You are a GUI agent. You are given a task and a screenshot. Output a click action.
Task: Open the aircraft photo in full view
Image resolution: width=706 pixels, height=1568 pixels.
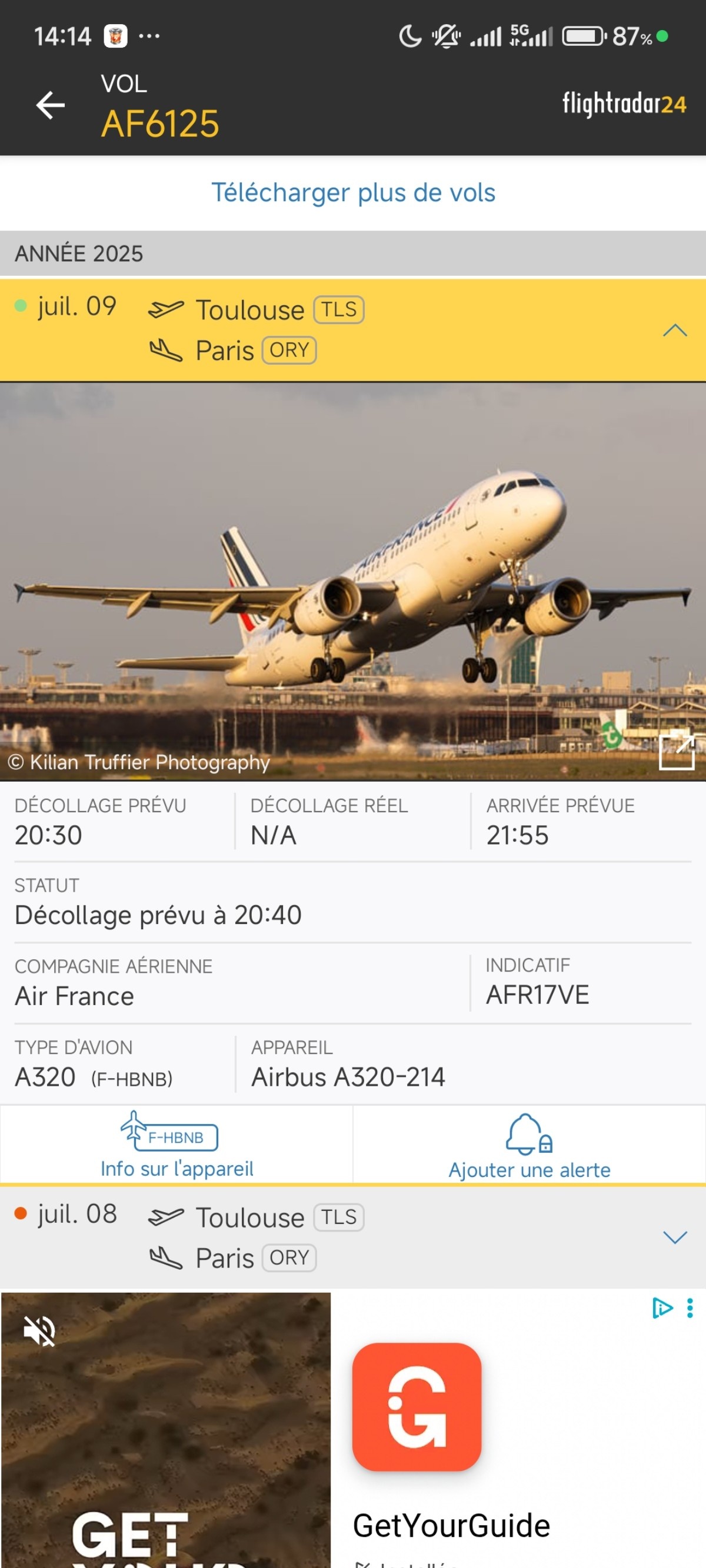676,752
